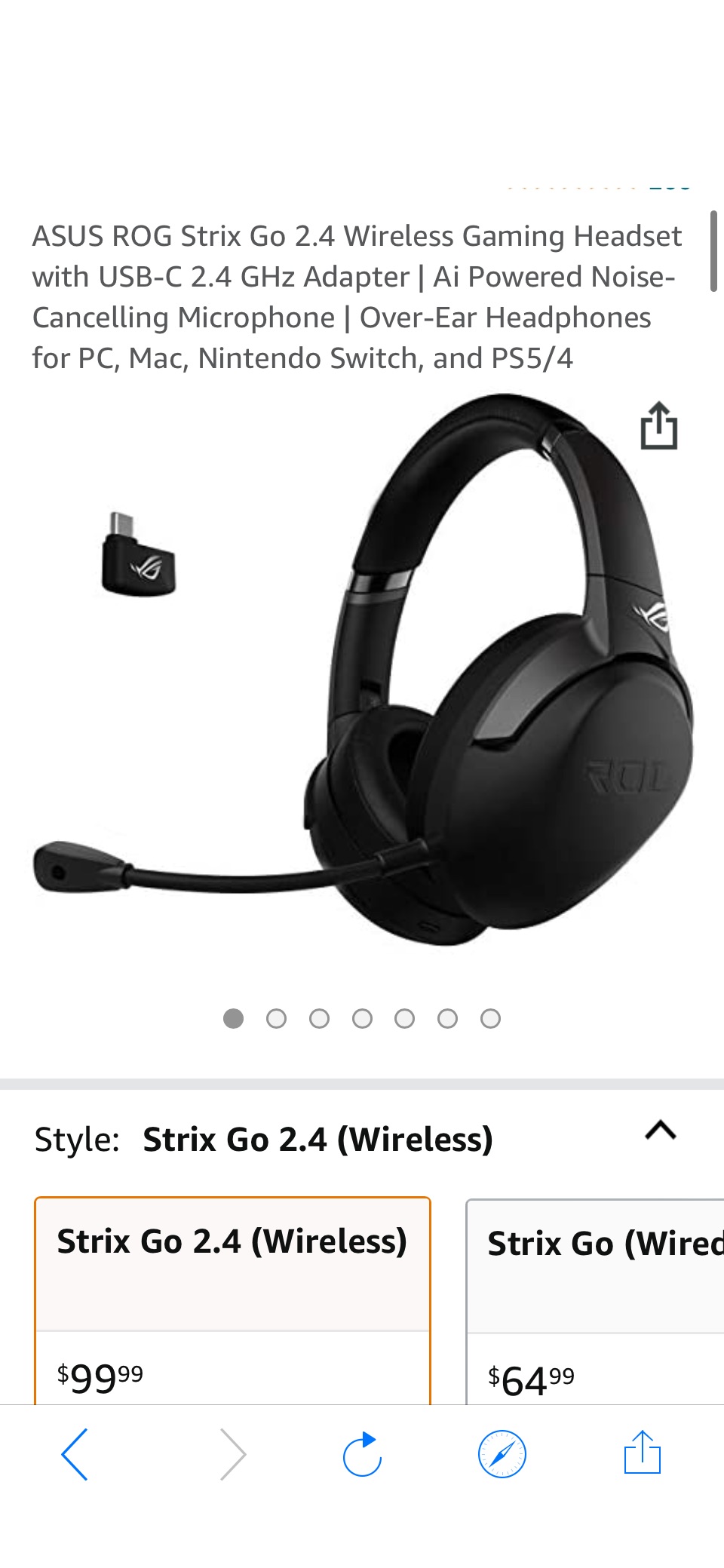724x1568 pixels.
Task: Go forward using Safari's forward arrow
Action: (232, 1453)
